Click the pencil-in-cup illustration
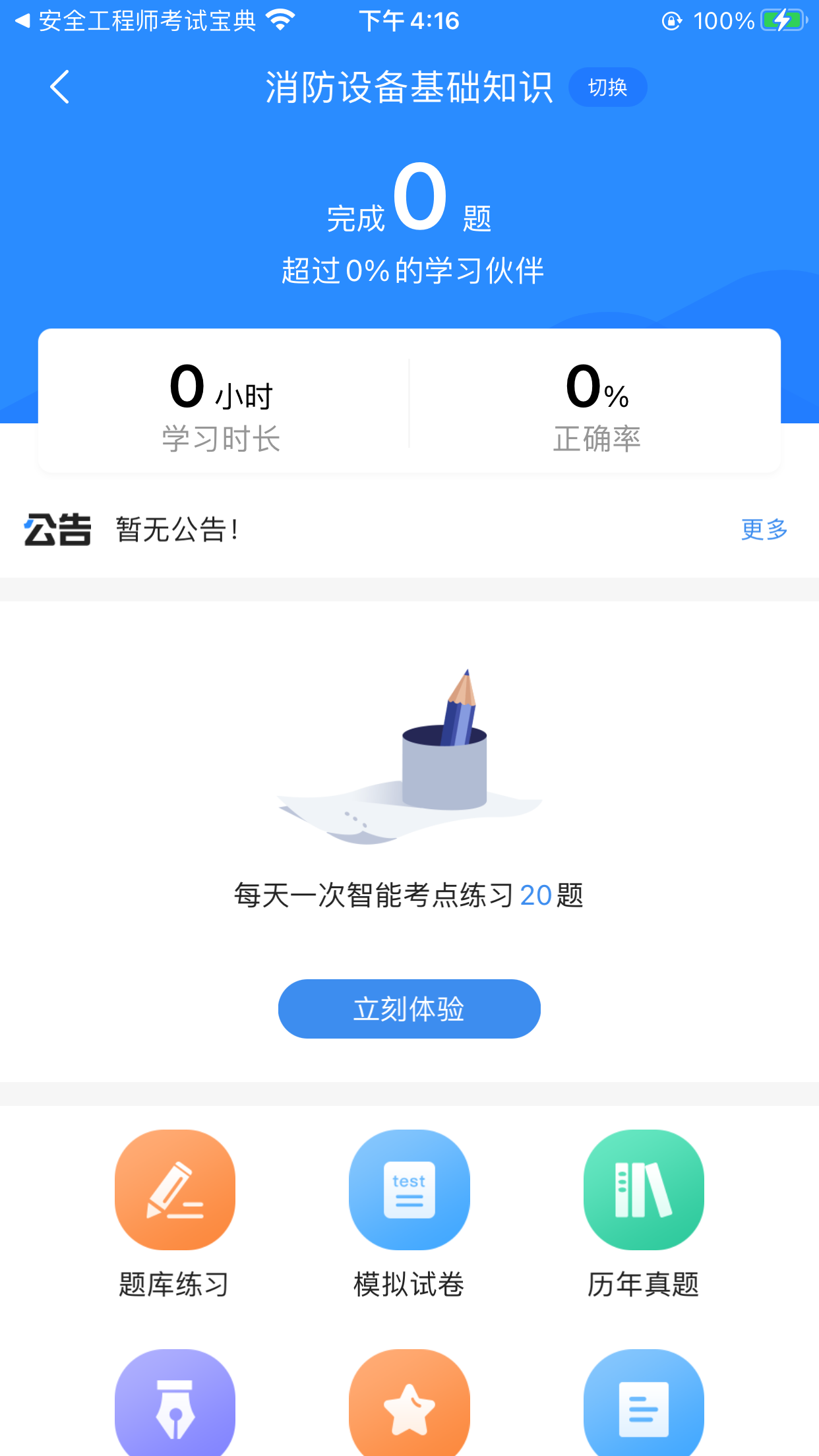The image size is (819, 1456). pyautogui.click(x=409, y=752)
